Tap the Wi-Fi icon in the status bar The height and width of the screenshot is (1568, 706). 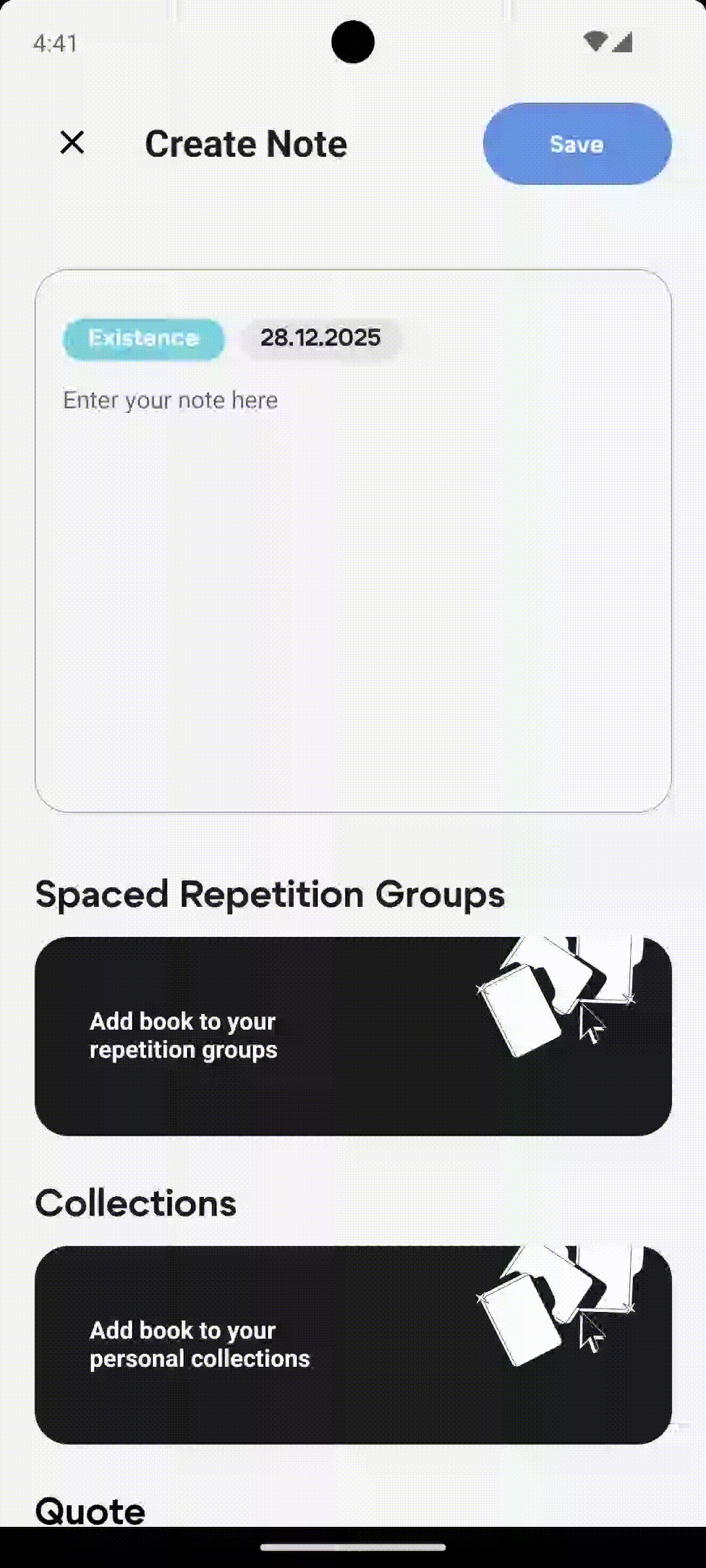[x=594, y=41]
